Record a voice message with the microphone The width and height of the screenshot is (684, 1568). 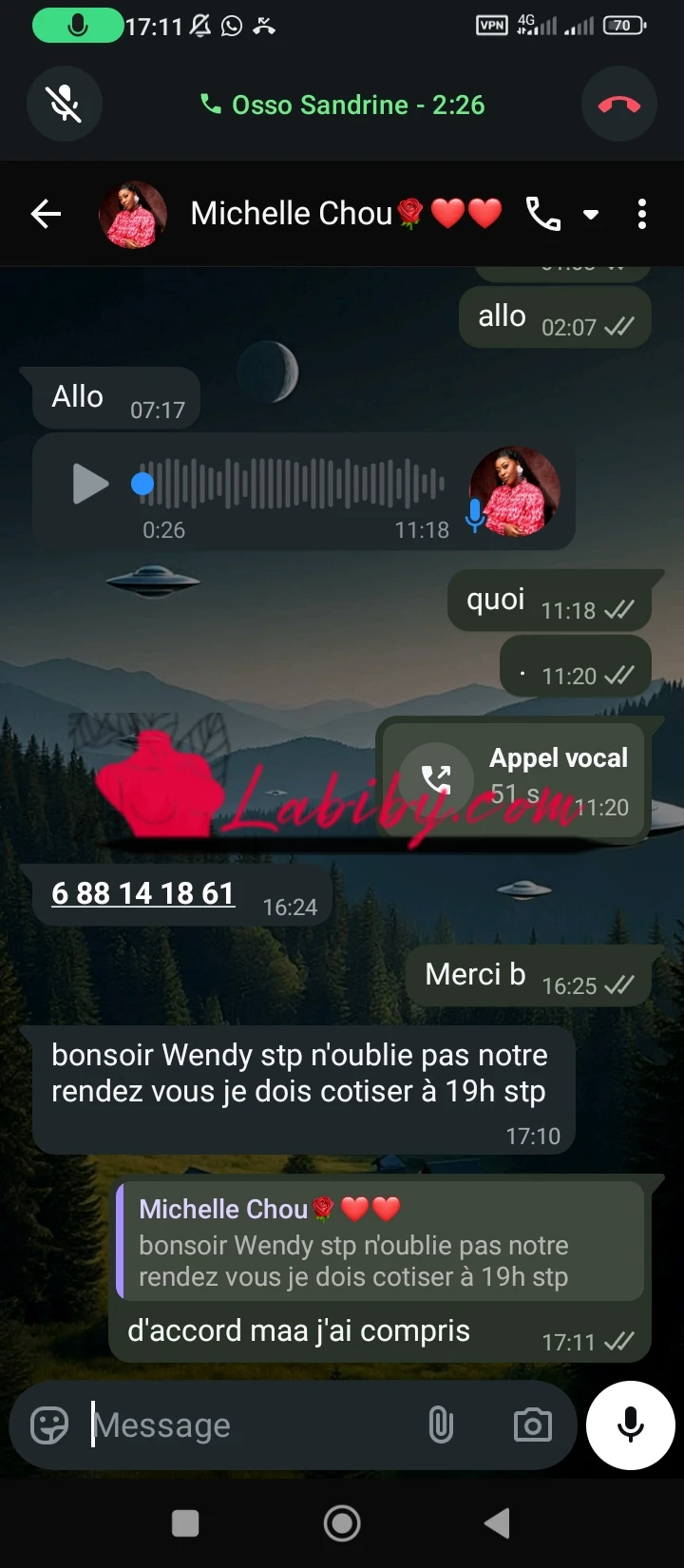[630, 1425]
